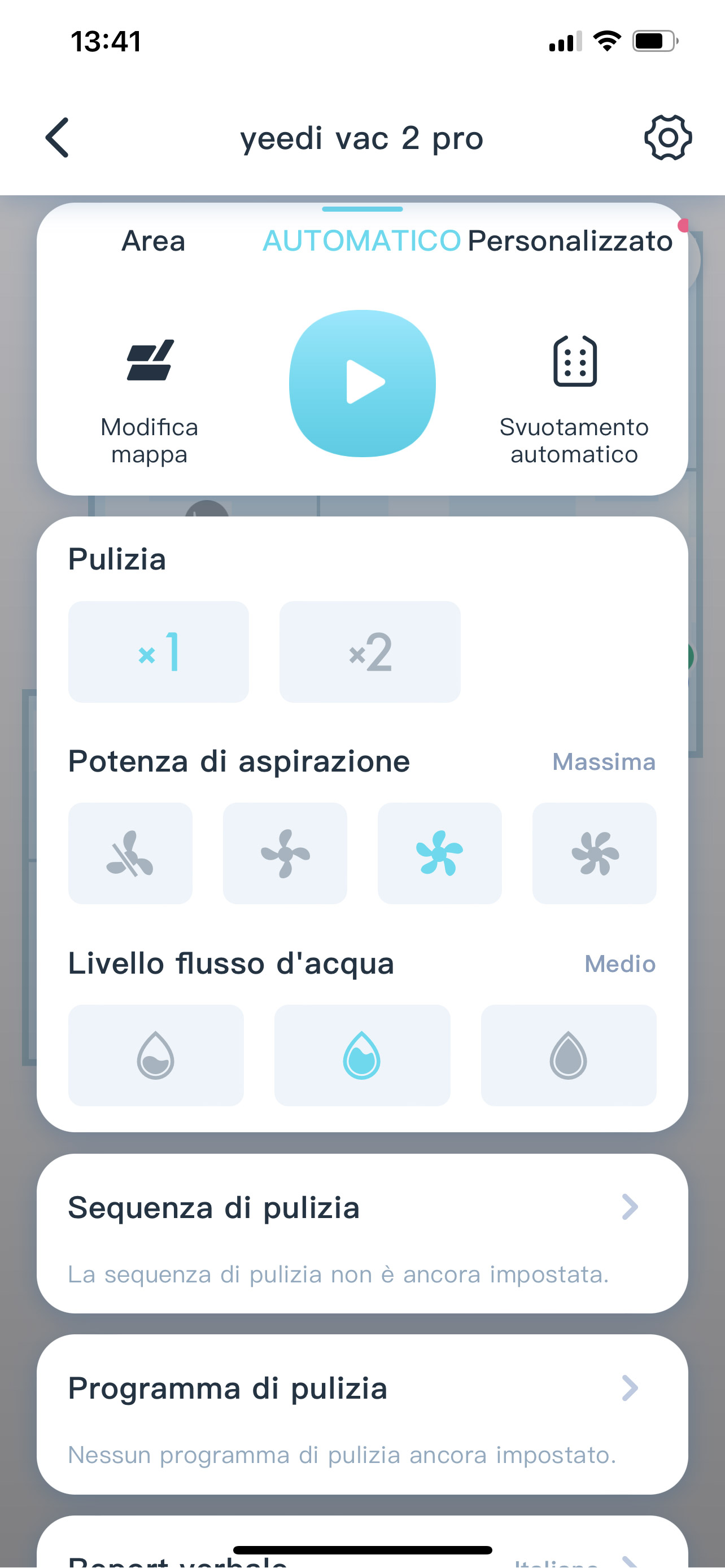Start cleaning with the play button
Image resolution: width=725 pixels, height=1568 pixels.
tap(363, 383)
